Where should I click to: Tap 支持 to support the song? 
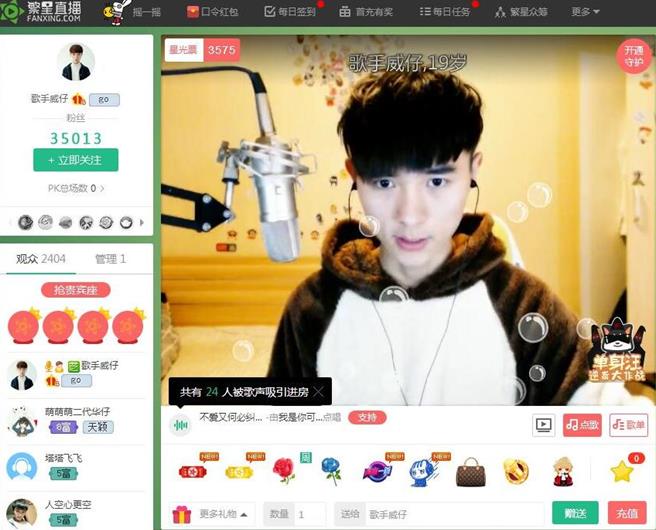367,417
